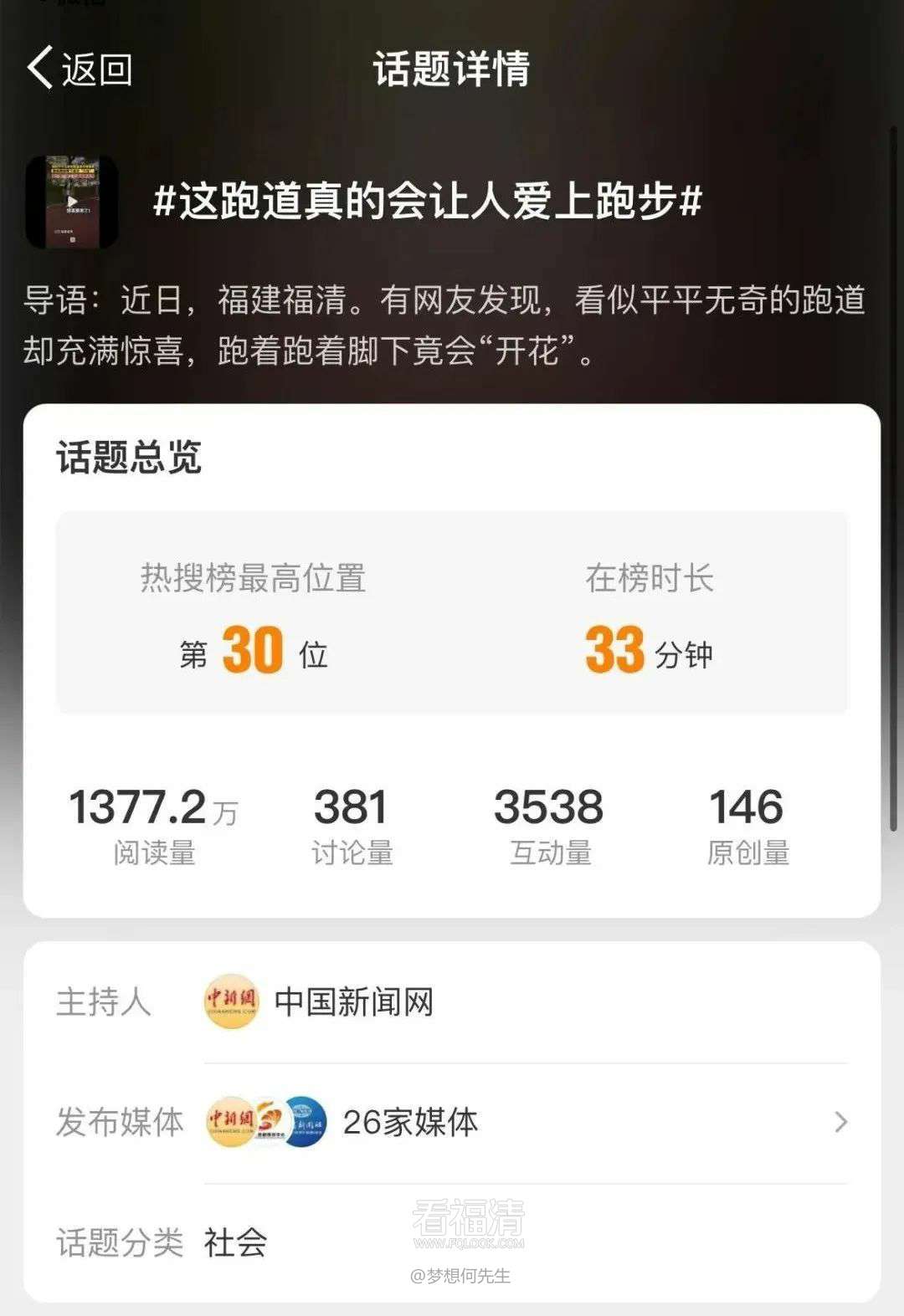Screen dimensions: 904x1316
Task: Play the topic video thumbnail
Action: point(72,202)
